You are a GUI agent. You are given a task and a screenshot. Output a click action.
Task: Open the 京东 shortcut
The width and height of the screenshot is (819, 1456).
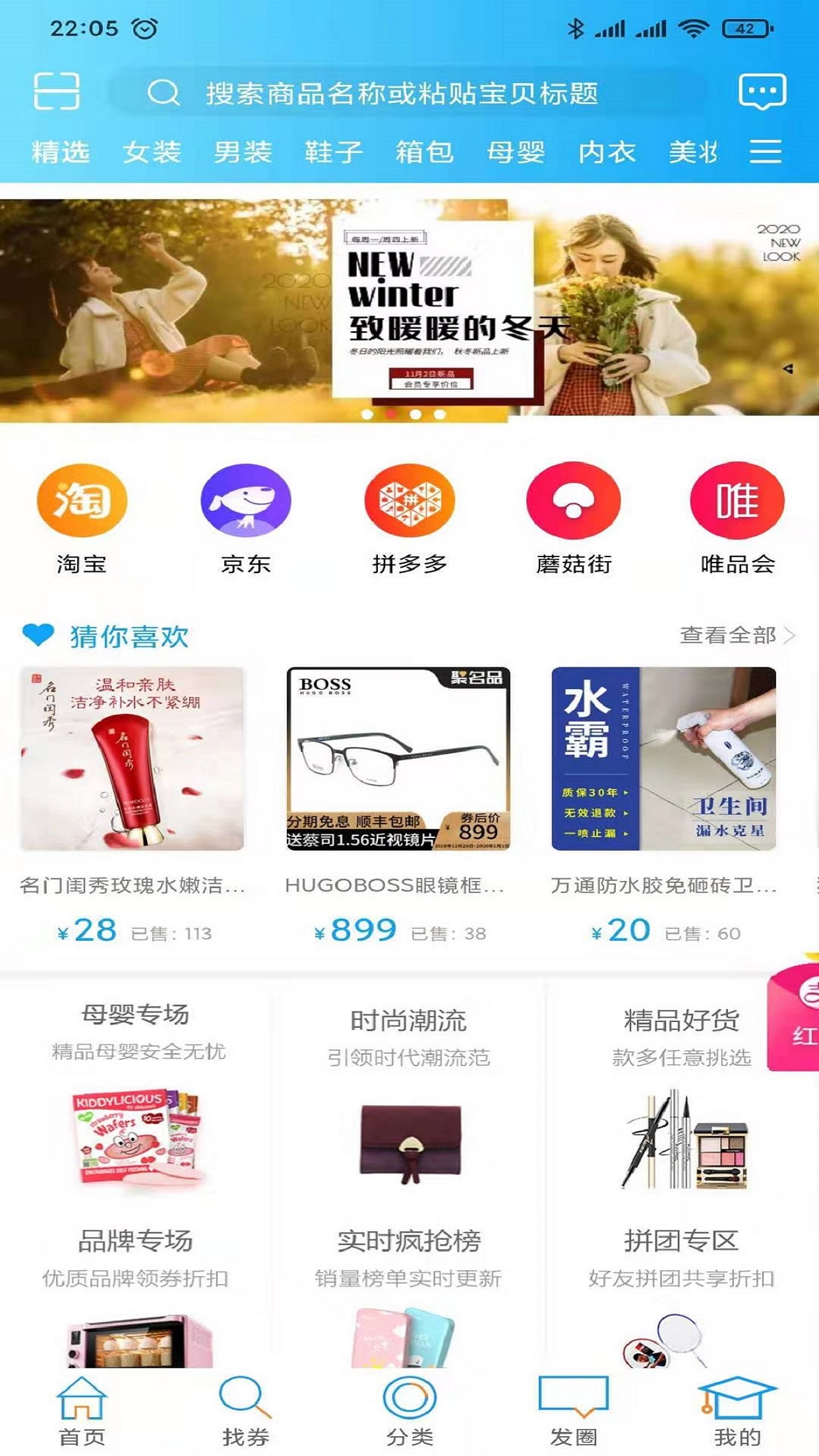245,518
